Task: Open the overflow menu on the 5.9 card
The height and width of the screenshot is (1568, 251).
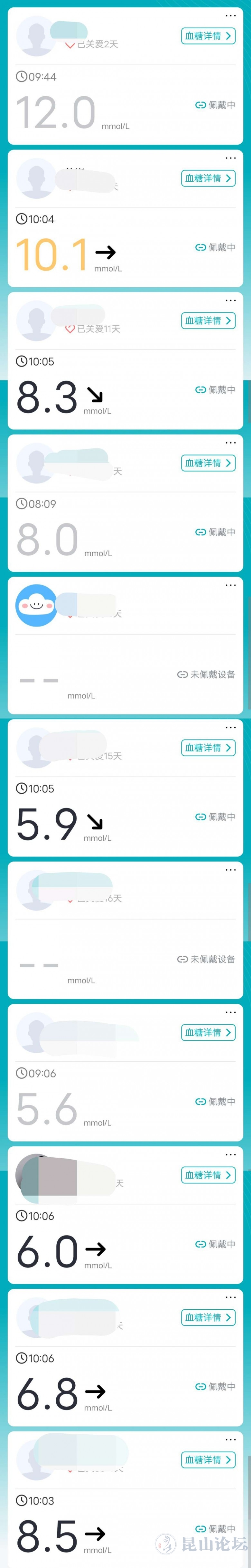Action: click(230, 727)
